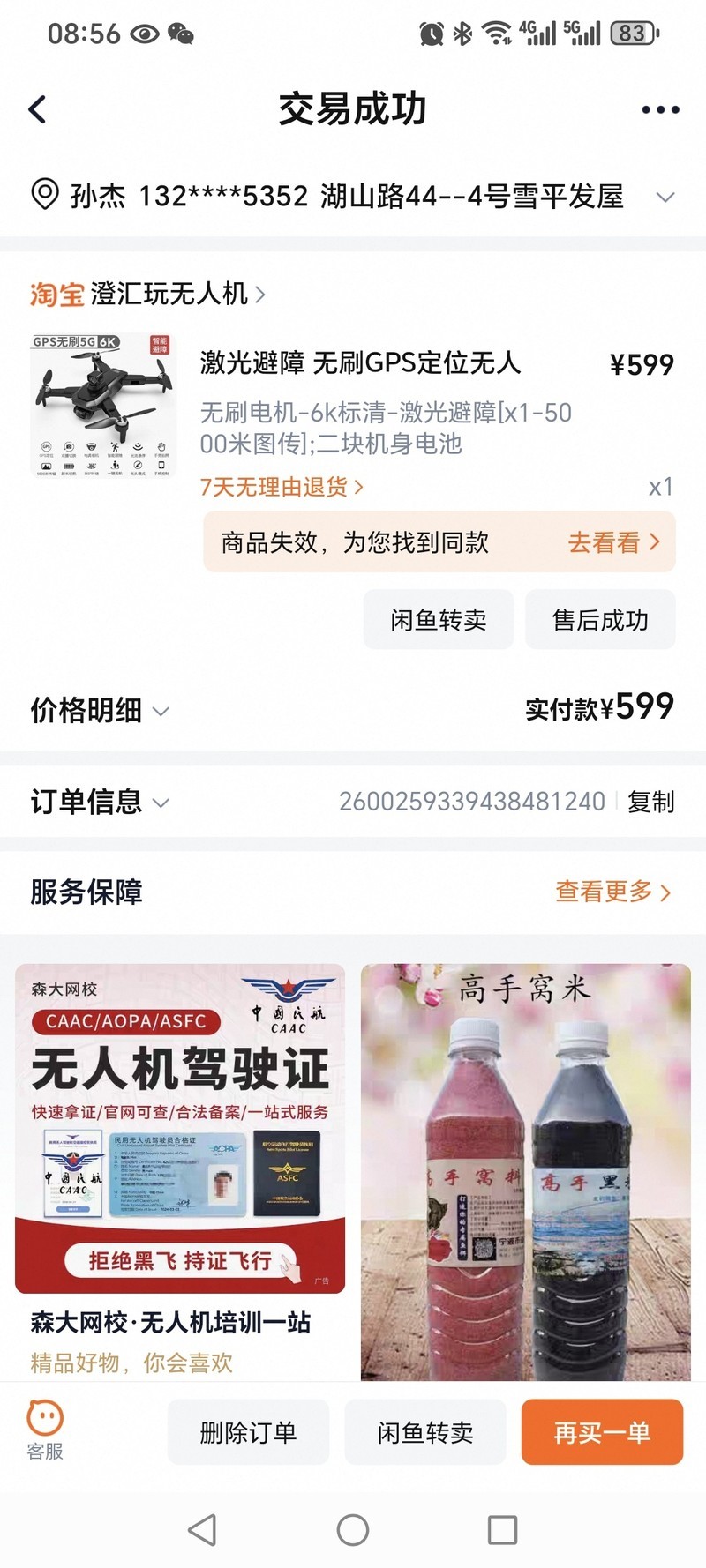The image size is (706, 1568).
Task: Open the 7天无理由退货 policy
Action: [x=282, y=487]
